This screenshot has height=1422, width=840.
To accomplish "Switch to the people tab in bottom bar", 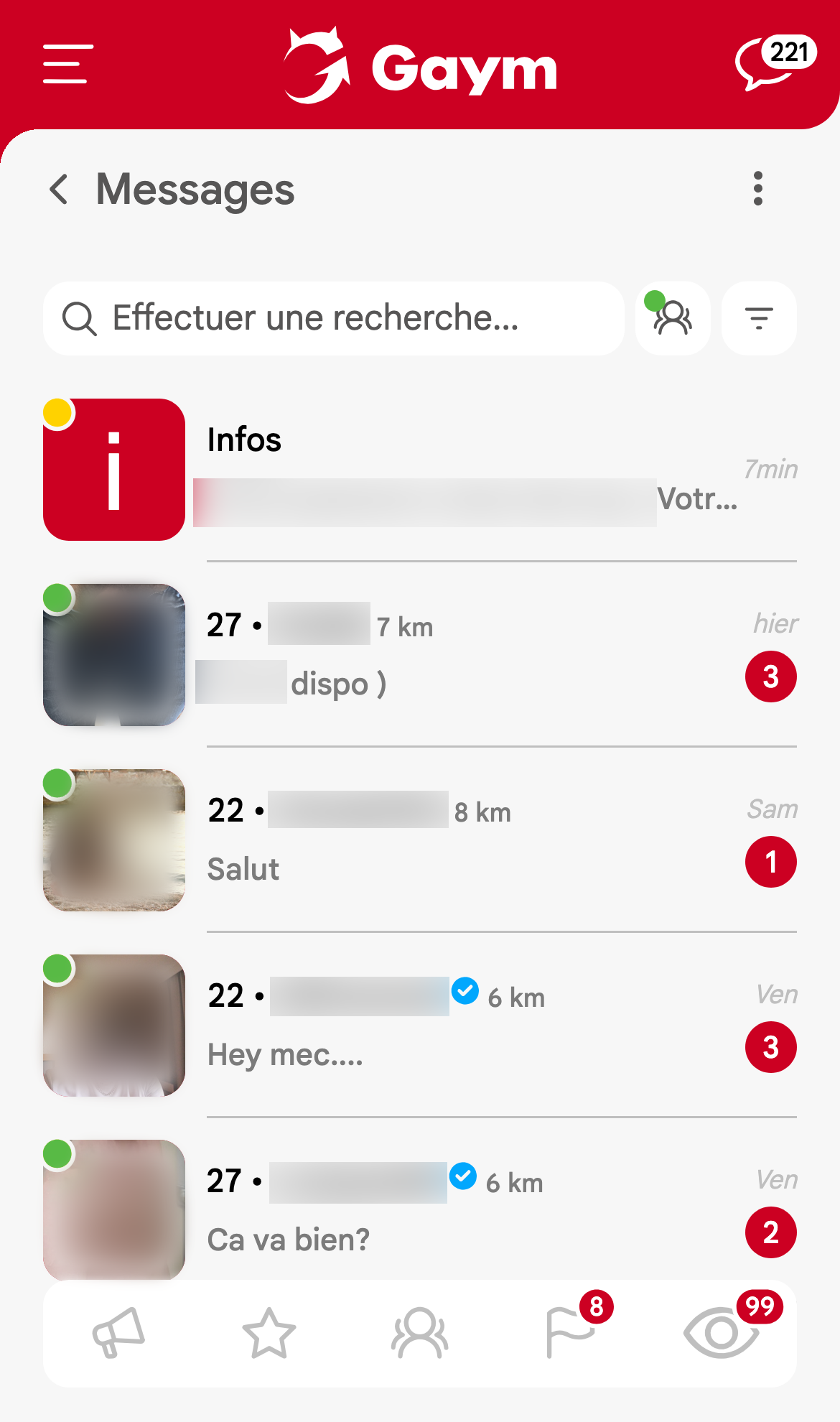I will click(x=420, y=1333).
